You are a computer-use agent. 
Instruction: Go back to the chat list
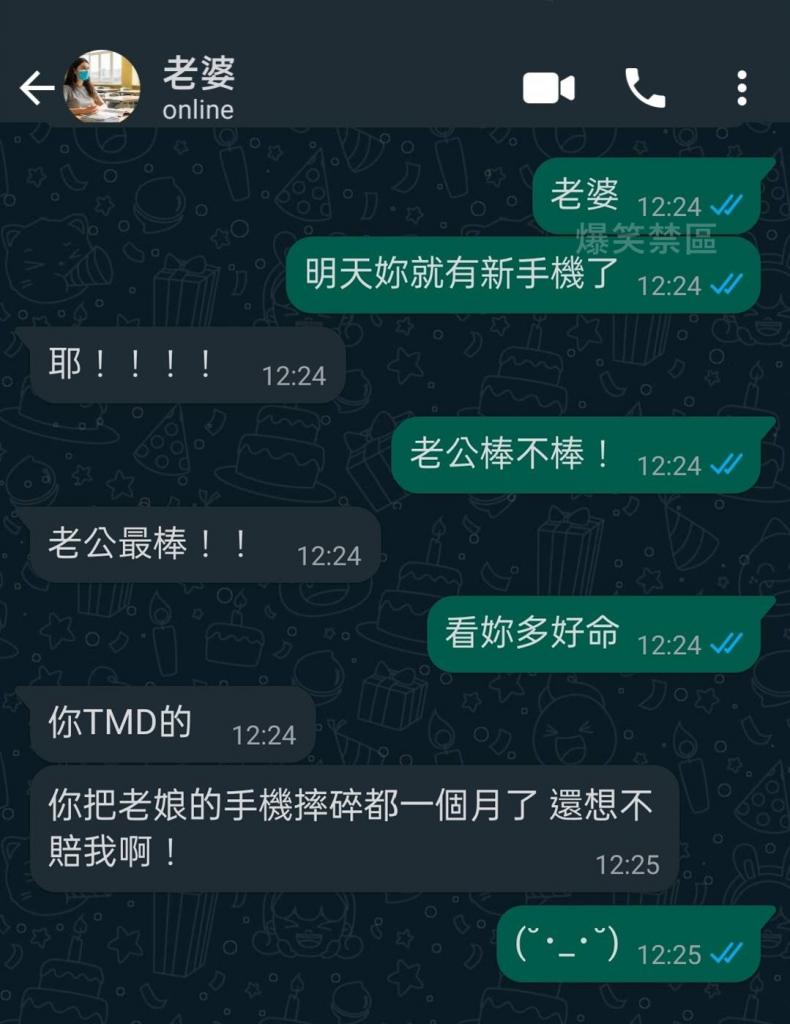tap(35, 89)
